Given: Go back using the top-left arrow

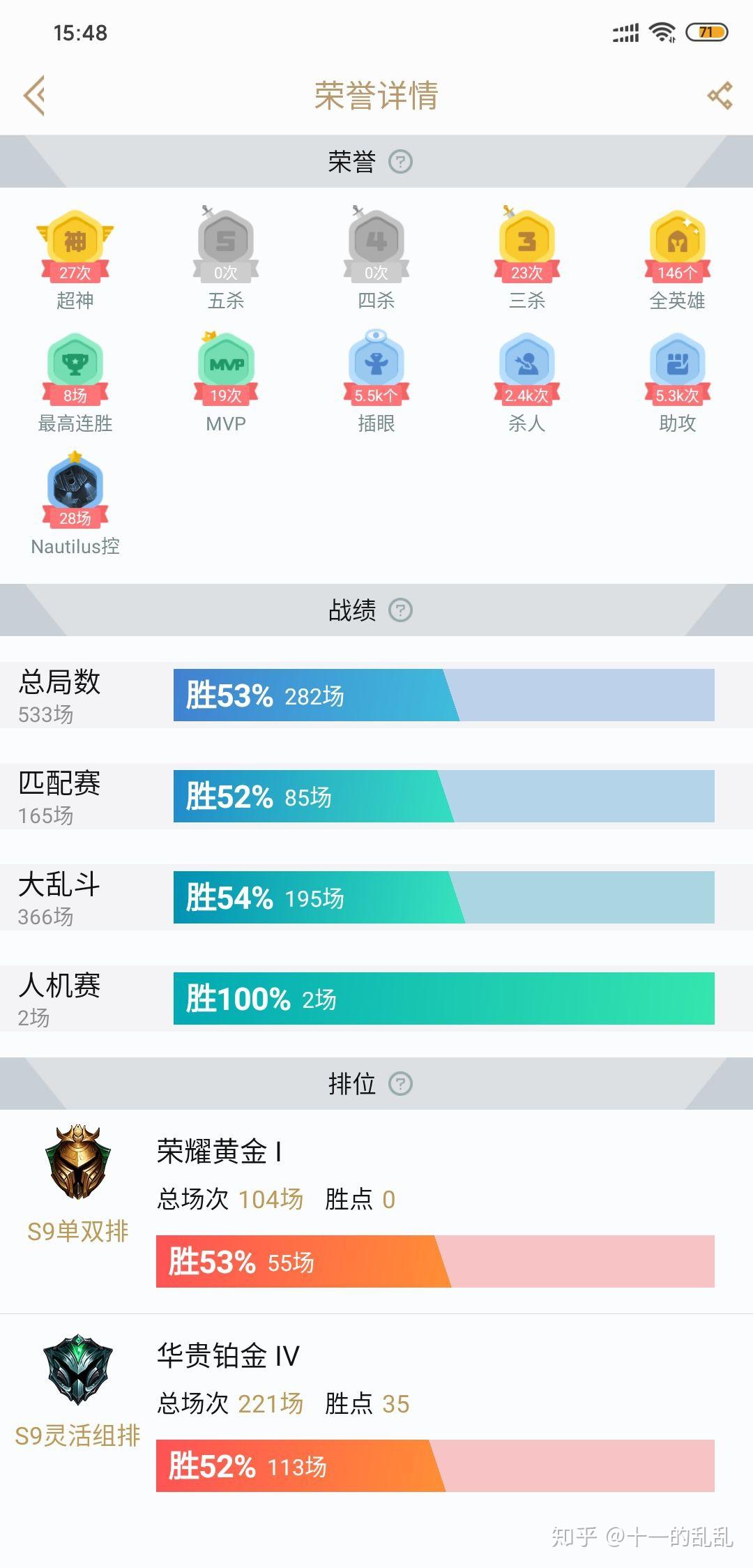Looking at the screenshot, I should 34,96.
